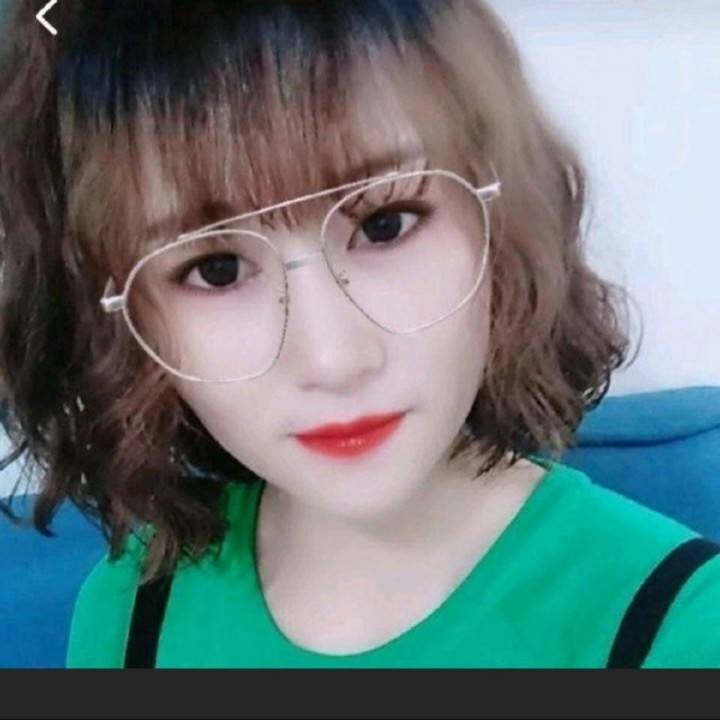The width and height of the screenshot is (720, 720).
Task: Go back using the top-left arrow
Action: 46,16
